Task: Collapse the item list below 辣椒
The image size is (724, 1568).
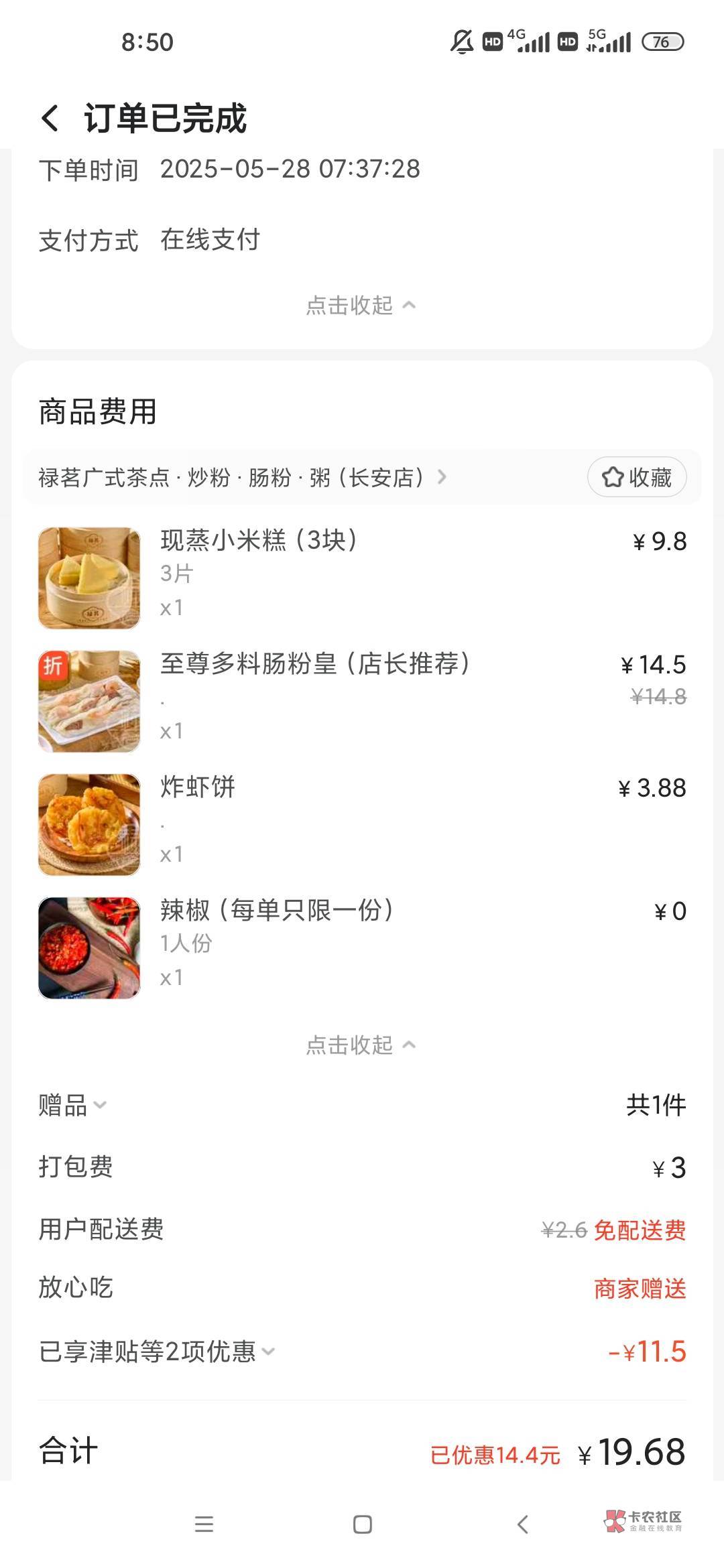Action: point(361,1045)
